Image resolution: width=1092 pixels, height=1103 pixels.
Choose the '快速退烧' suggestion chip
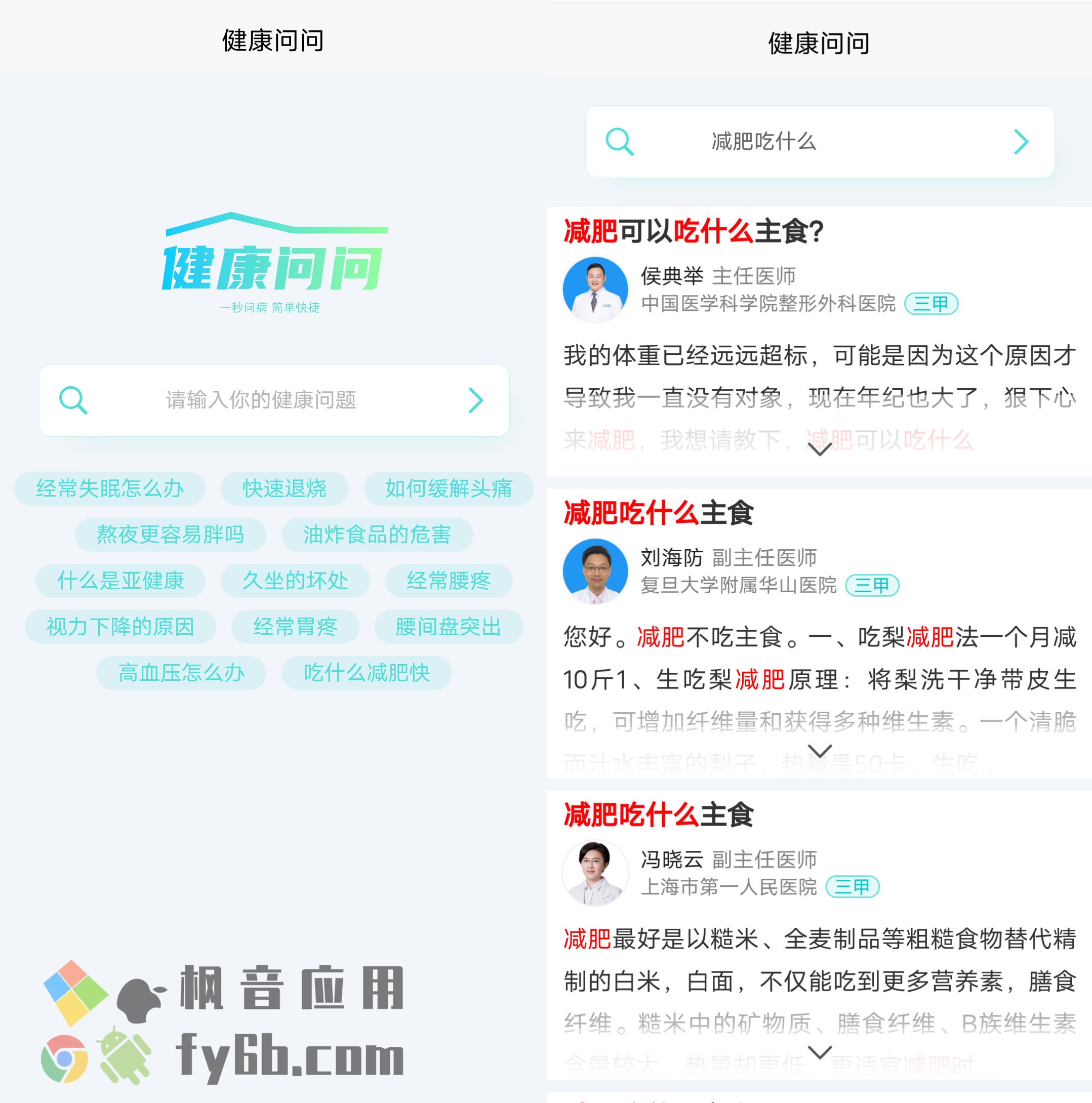coord(285,488)
